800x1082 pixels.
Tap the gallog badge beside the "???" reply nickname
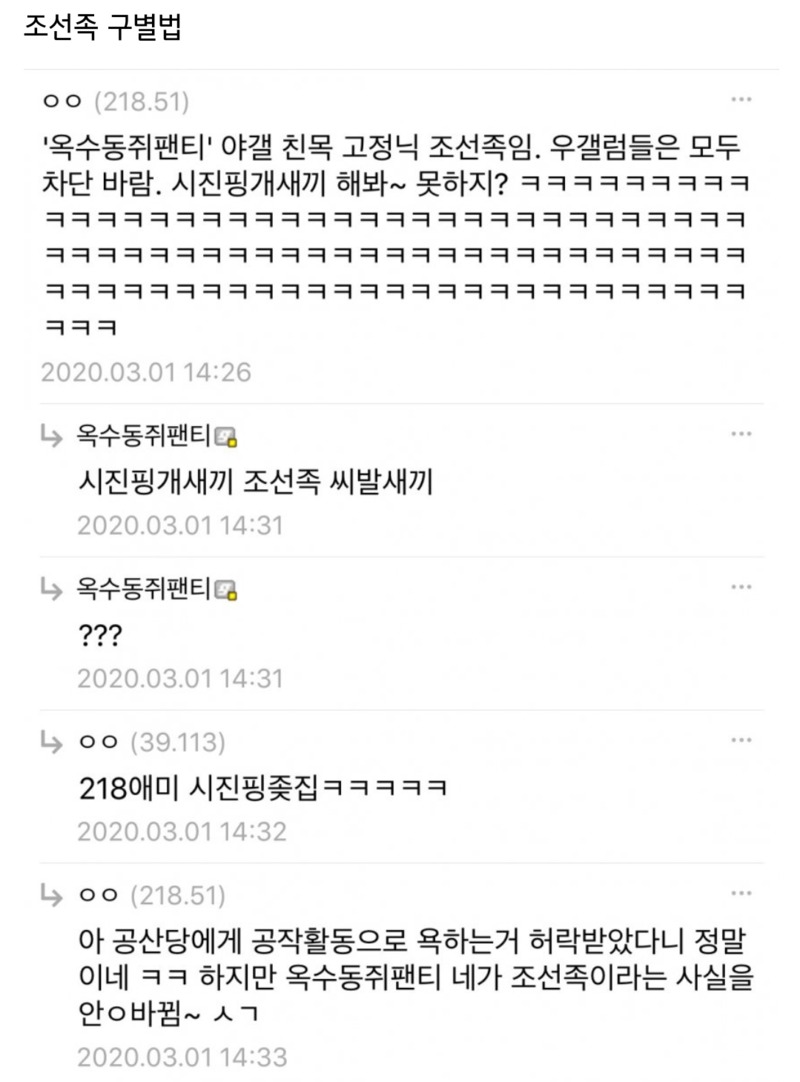coord(227,590)
